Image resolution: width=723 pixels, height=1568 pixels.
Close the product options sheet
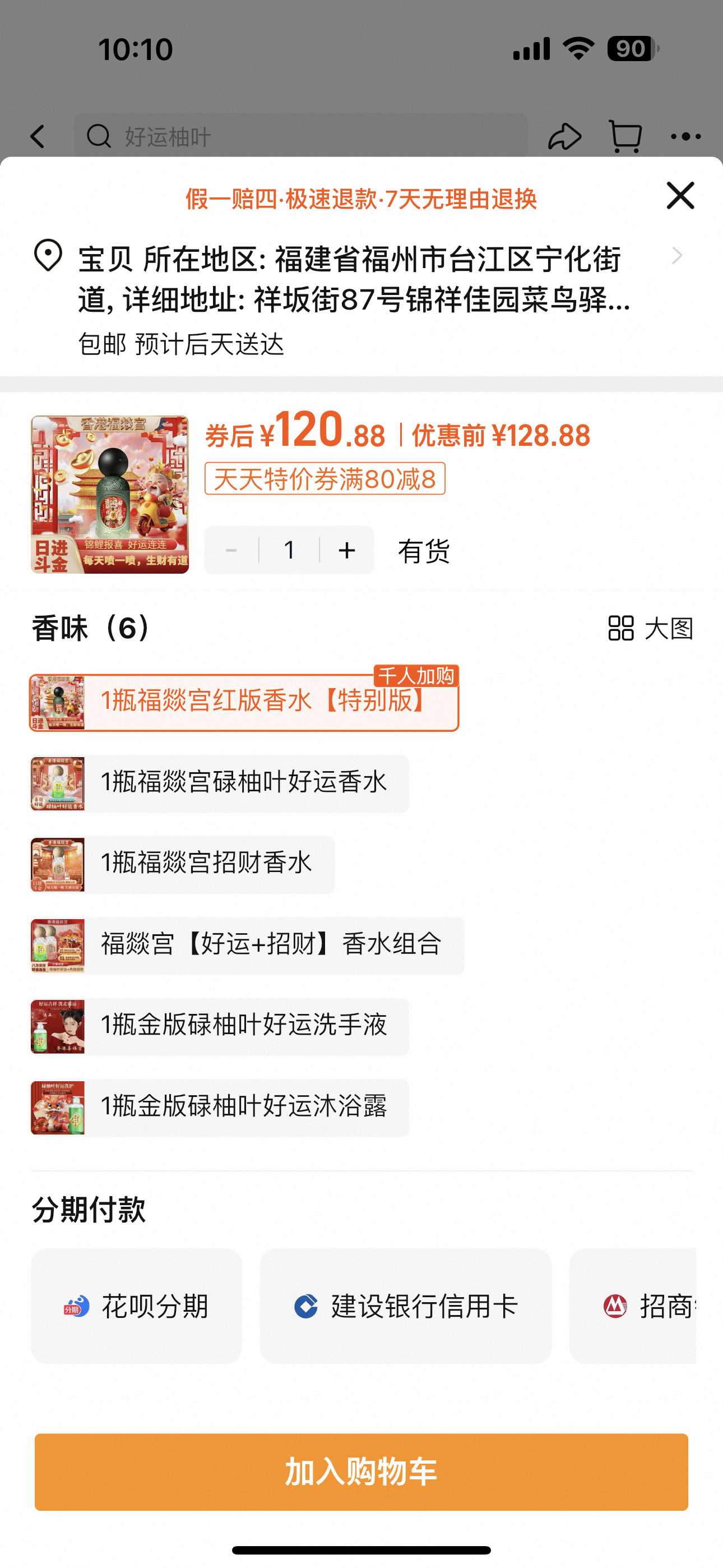tap(680, 195)
